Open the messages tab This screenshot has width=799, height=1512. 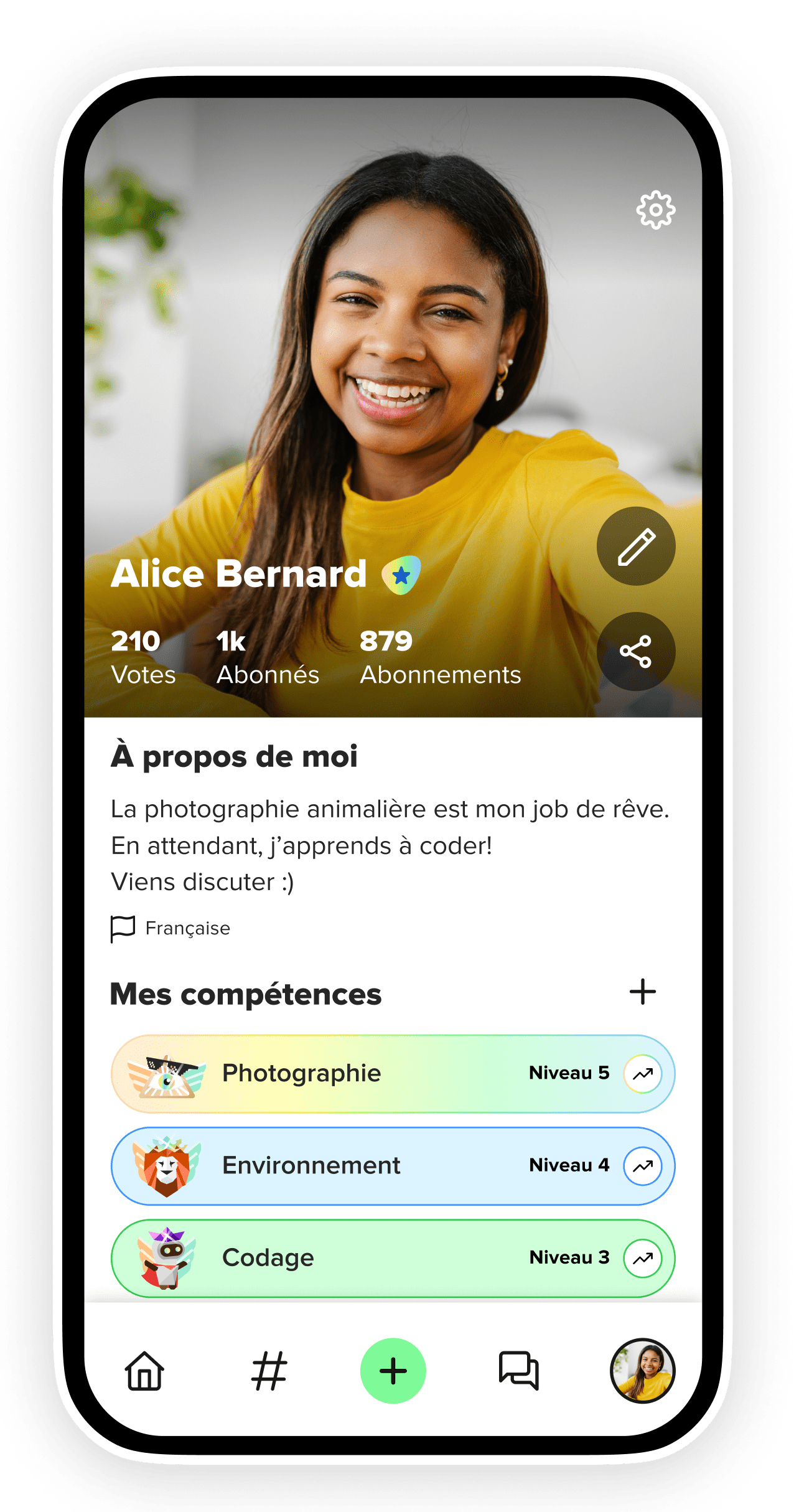pos(518,1371)
